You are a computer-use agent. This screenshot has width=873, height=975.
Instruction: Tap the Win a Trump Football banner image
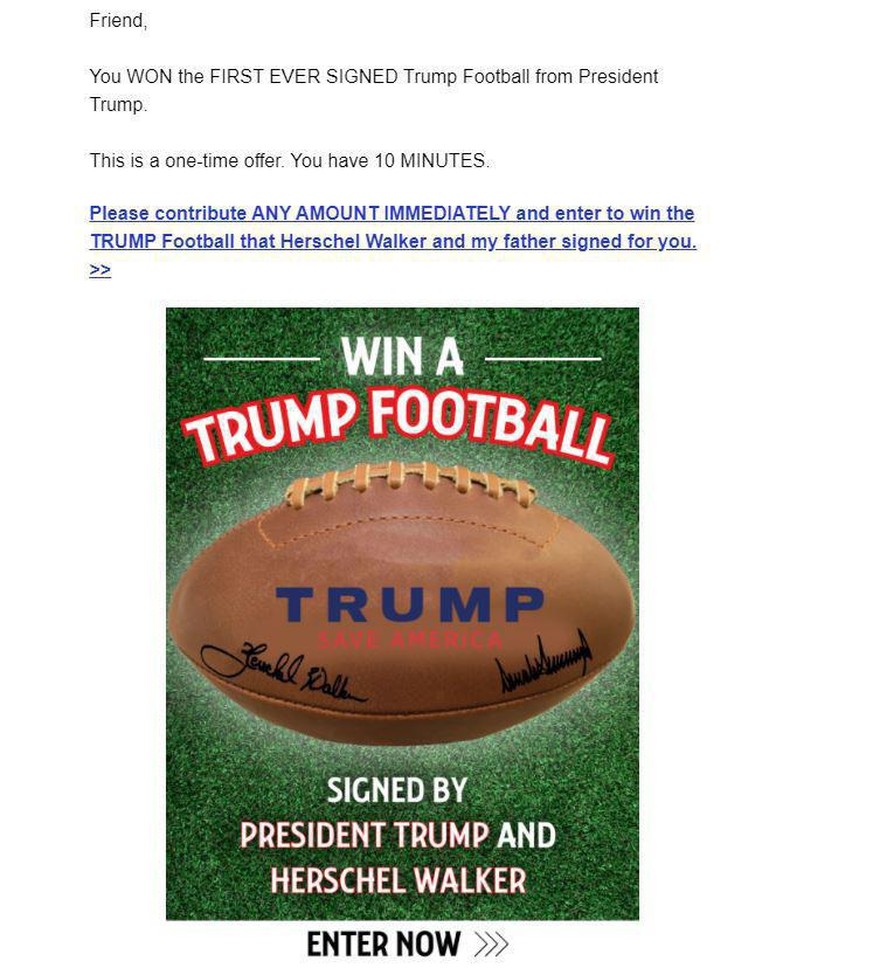pos(402,612)
